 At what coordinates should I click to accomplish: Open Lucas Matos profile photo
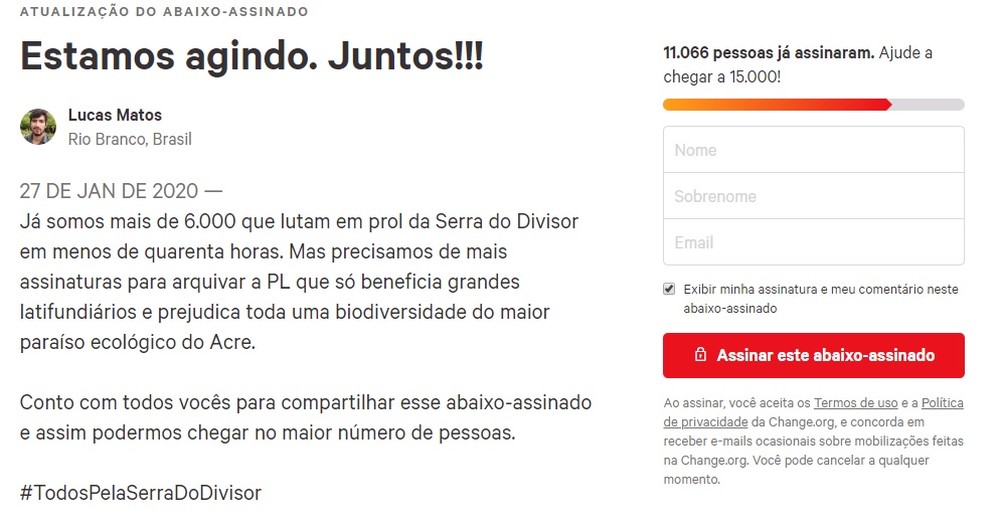click(x=38, y=127)
